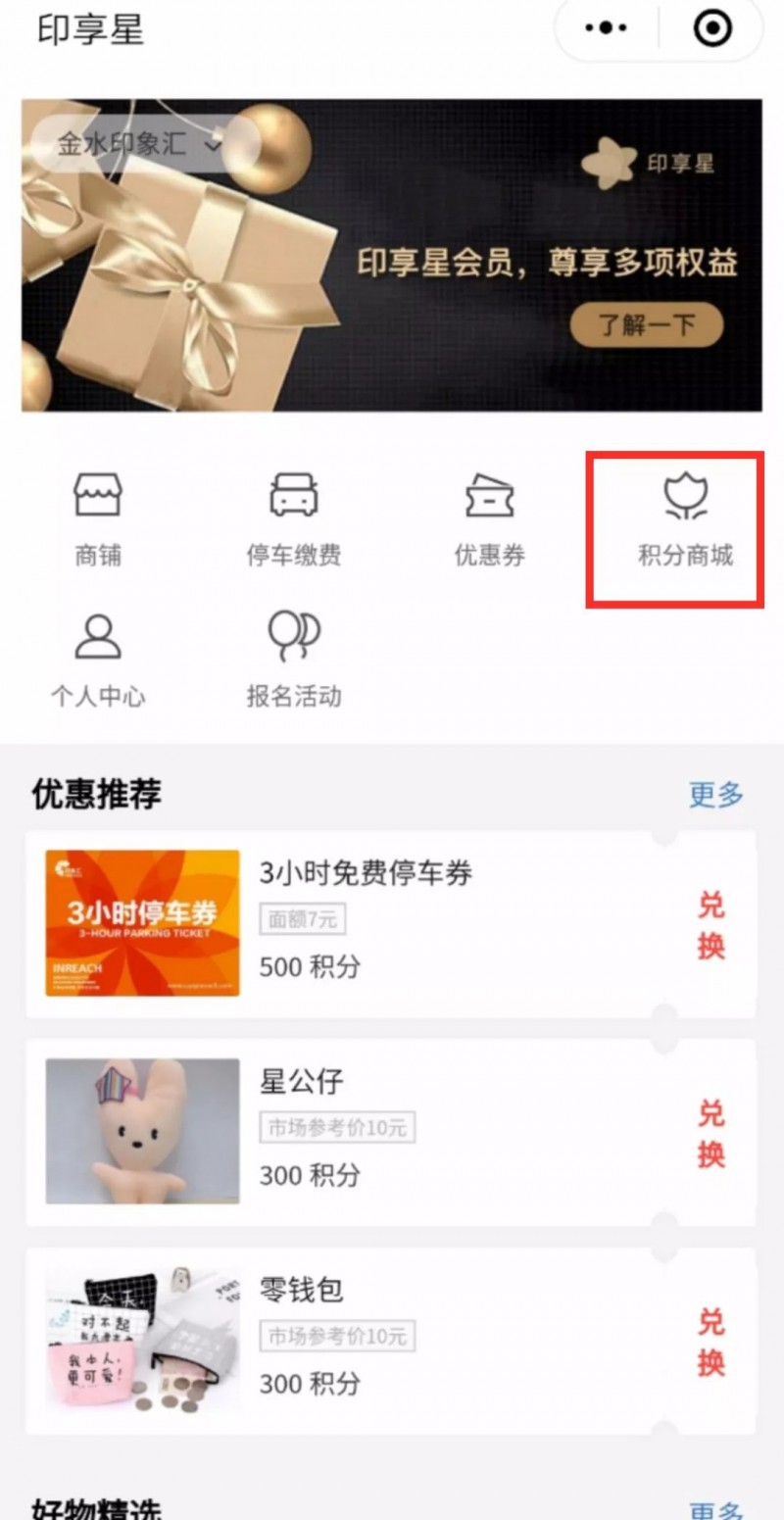Open the mini program more menu

tap(607, 28)
